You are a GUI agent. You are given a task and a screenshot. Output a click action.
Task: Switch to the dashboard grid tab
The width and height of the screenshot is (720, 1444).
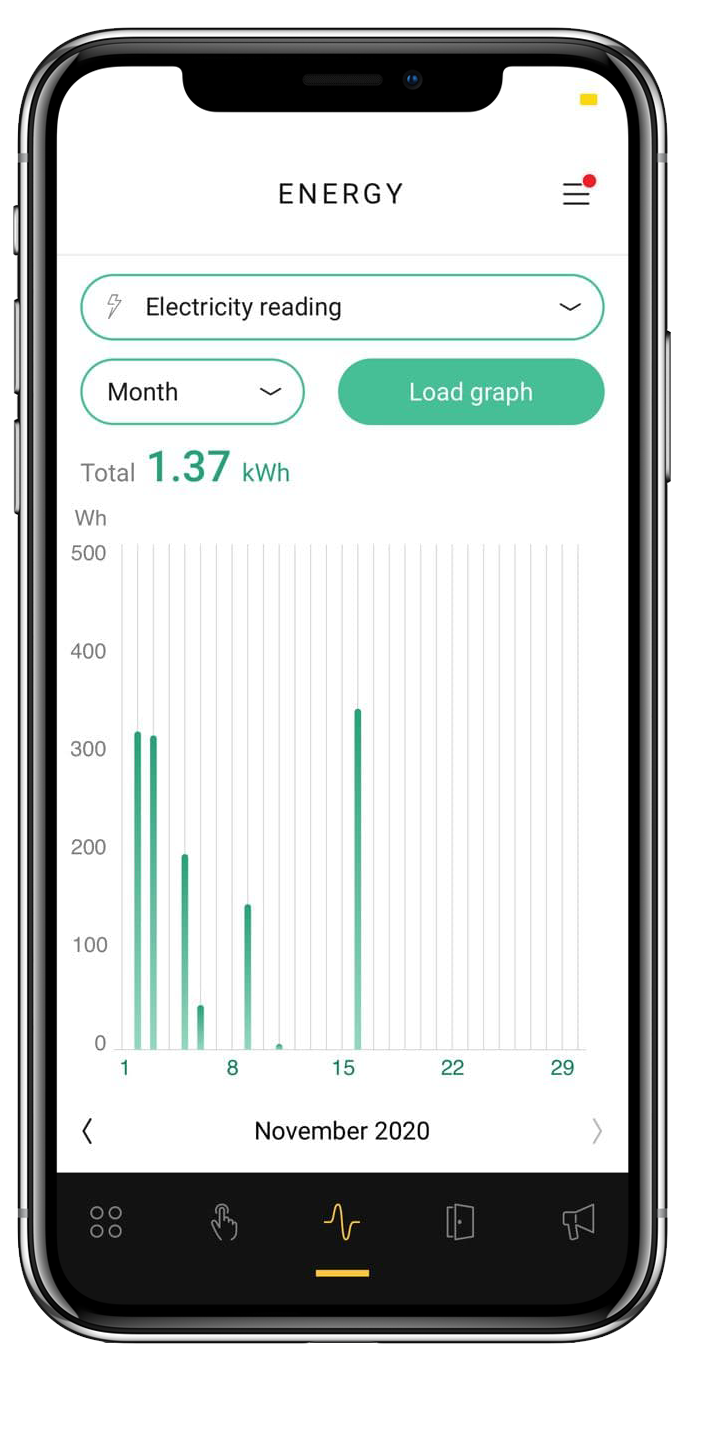coord(106,1222)
